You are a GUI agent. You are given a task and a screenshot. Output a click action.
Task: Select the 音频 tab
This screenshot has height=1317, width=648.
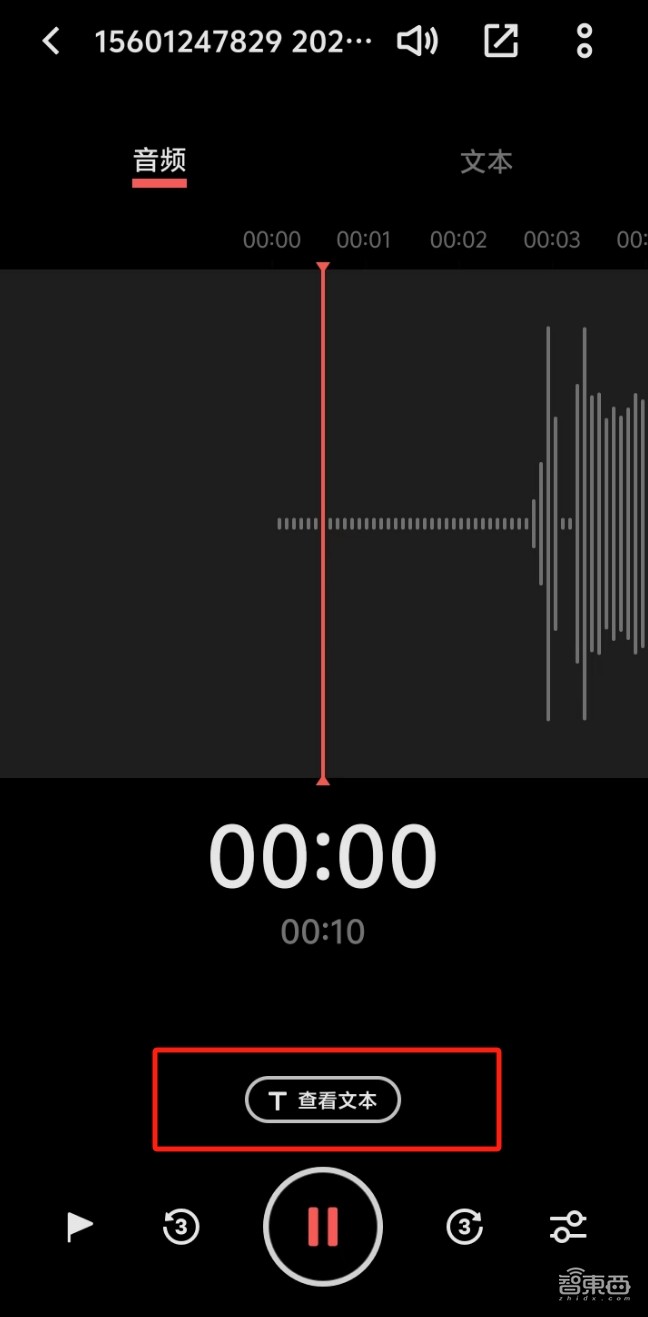(x=160, y=162)
